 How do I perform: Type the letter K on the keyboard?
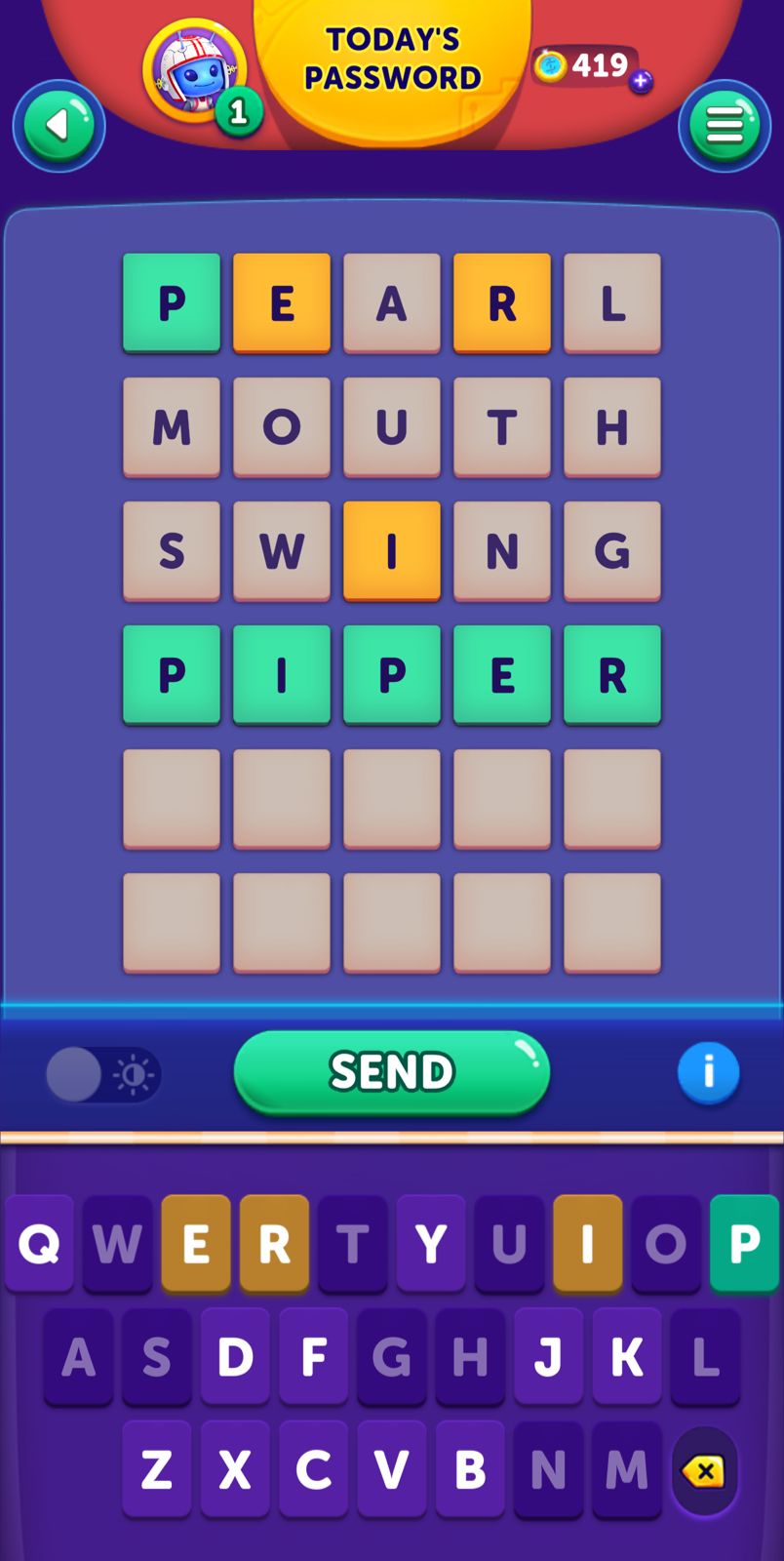(626, 1357)
